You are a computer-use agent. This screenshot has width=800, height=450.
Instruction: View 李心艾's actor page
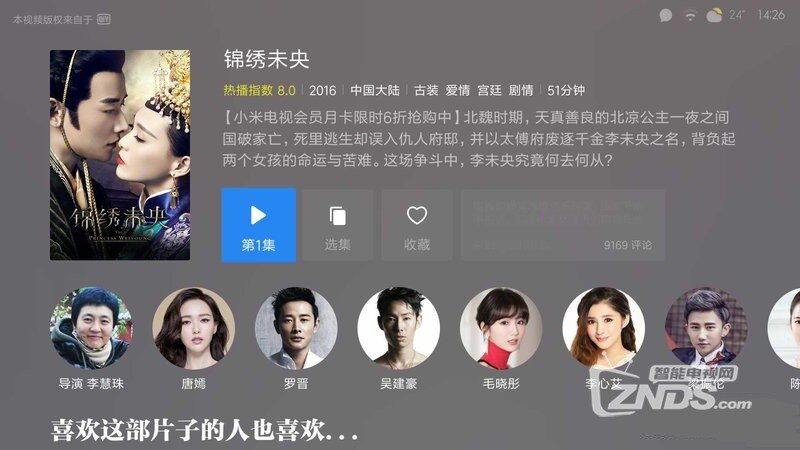click(603, 328)
